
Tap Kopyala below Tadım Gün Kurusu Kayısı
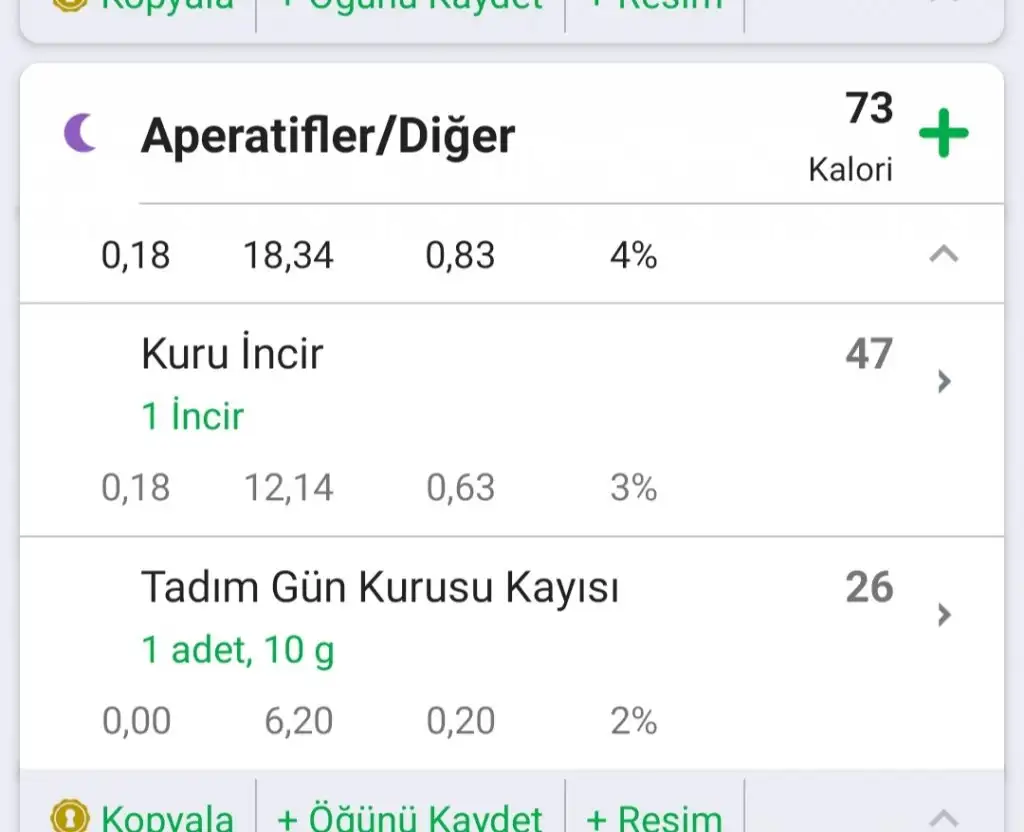point(145,817)
